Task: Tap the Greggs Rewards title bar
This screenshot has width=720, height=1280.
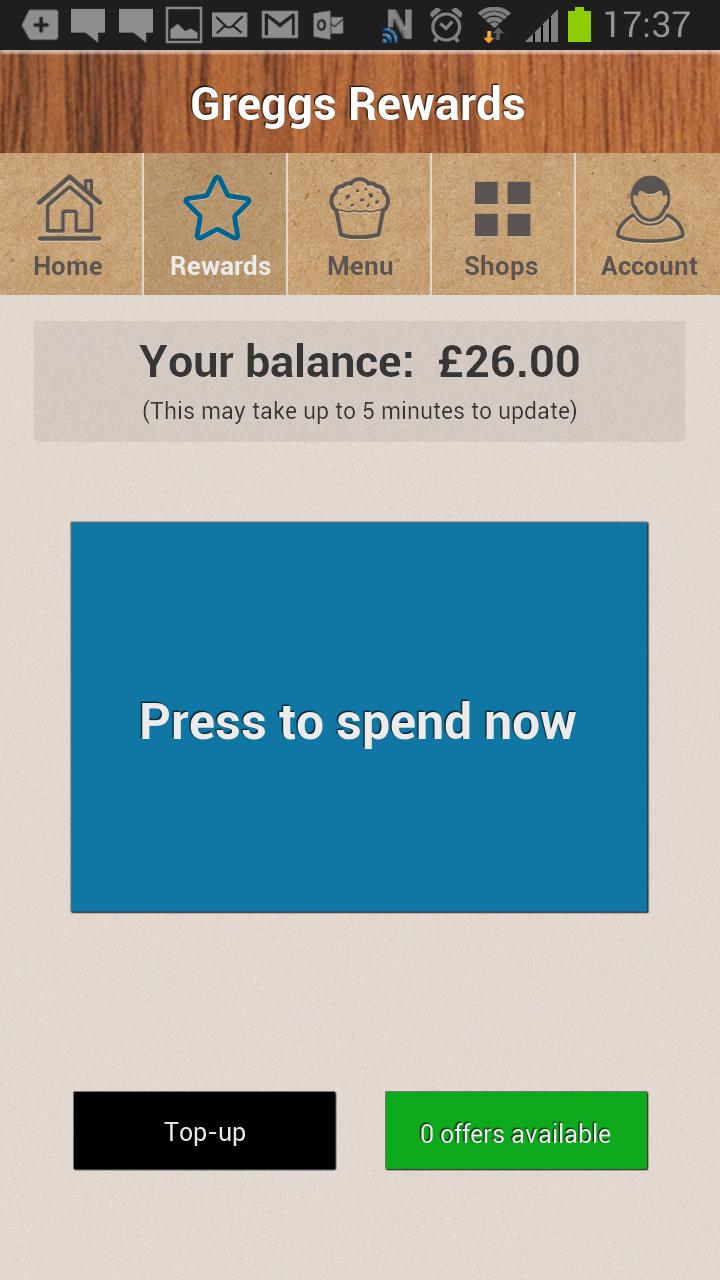Action: click(360, 102)
